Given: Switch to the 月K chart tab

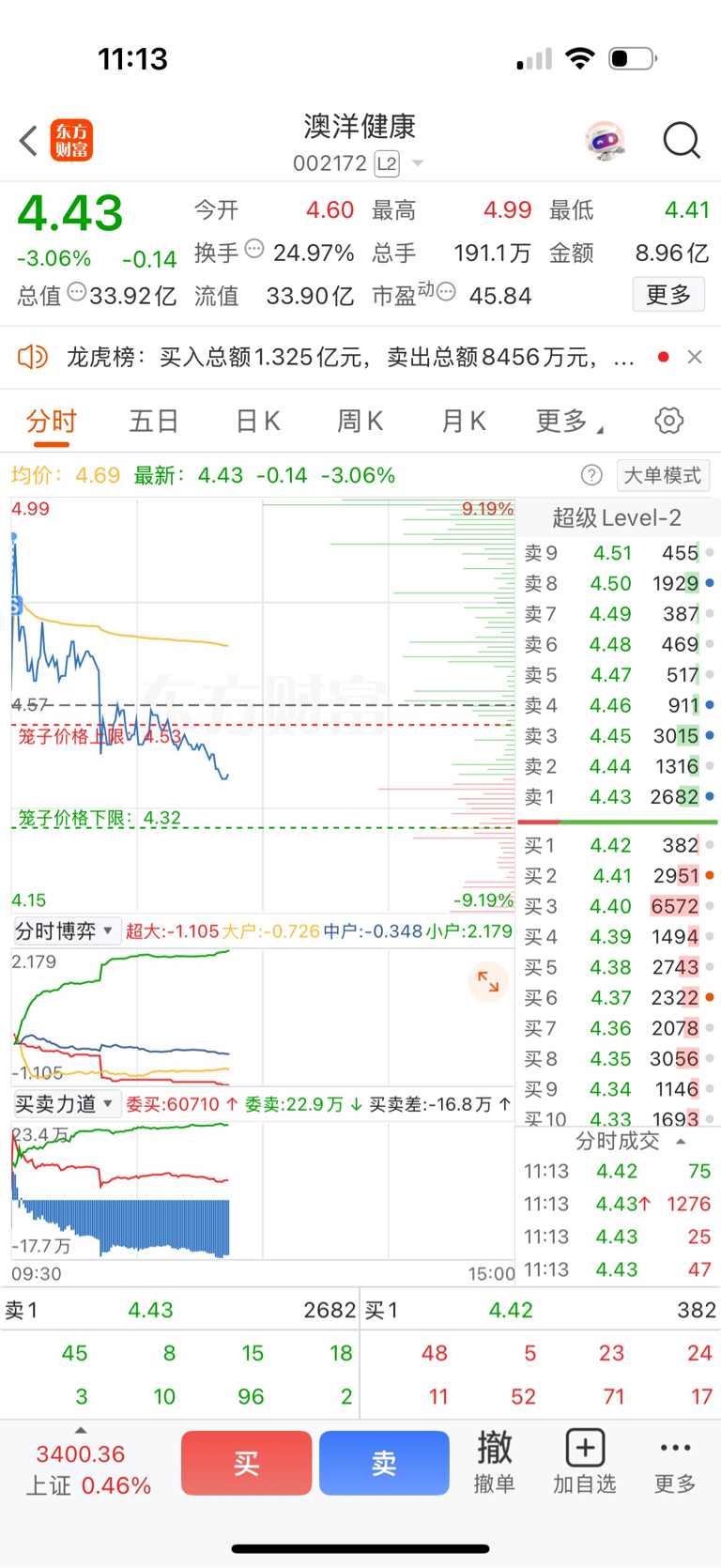Looking at the screenshot, I should point(464,422).
